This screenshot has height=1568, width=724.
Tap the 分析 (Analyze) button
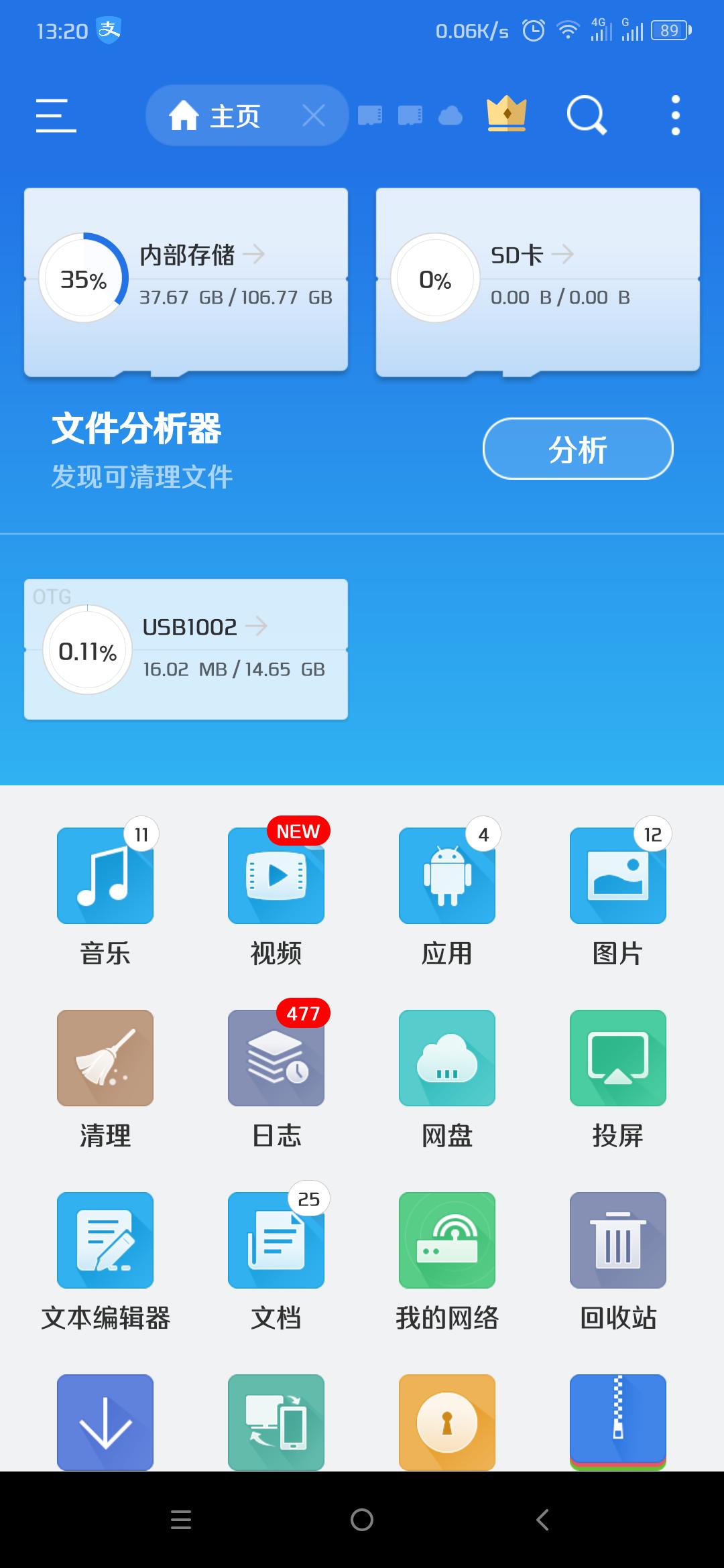(577, 448)
